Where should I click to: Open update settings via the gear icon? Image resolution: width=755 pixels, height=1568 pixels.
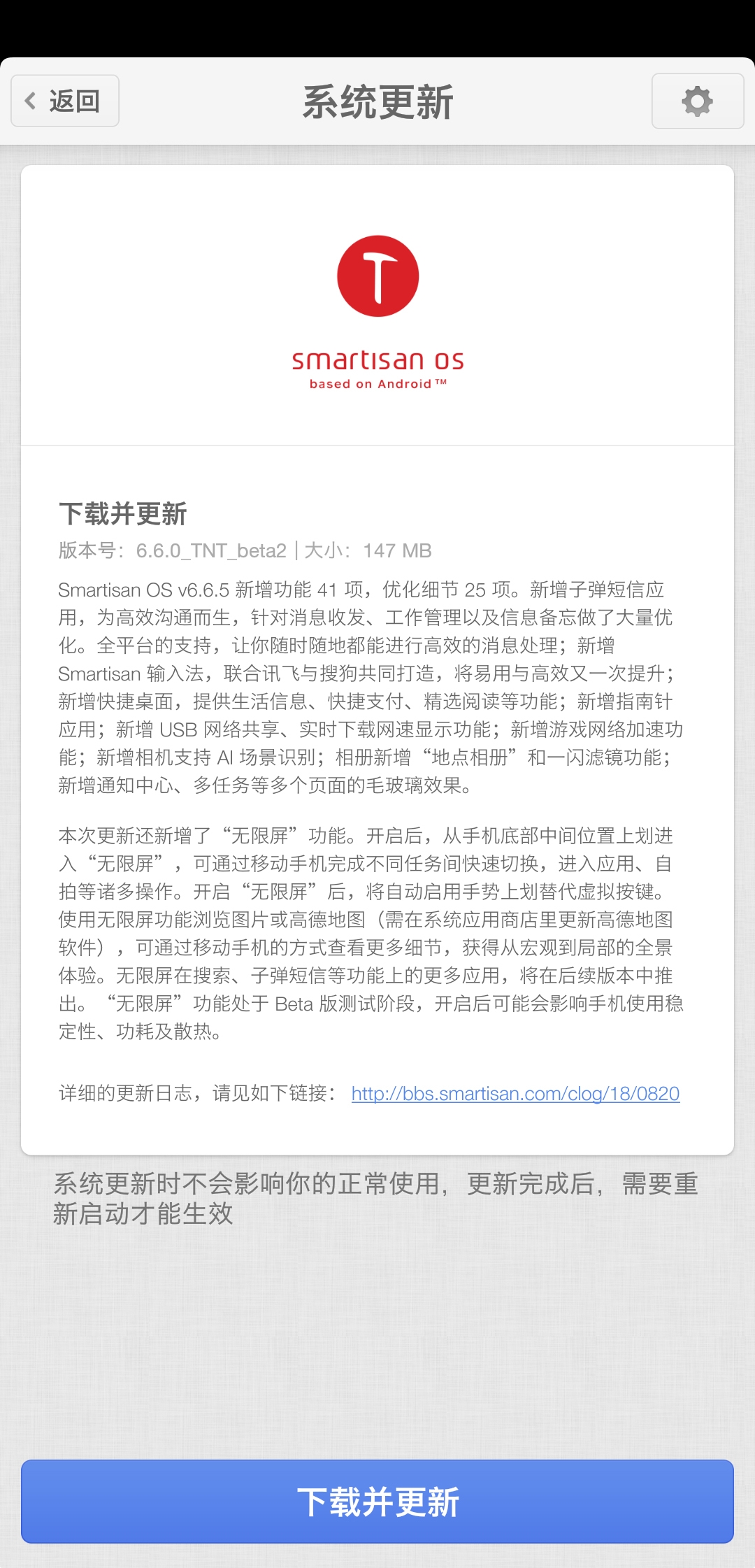pos(697,101)
